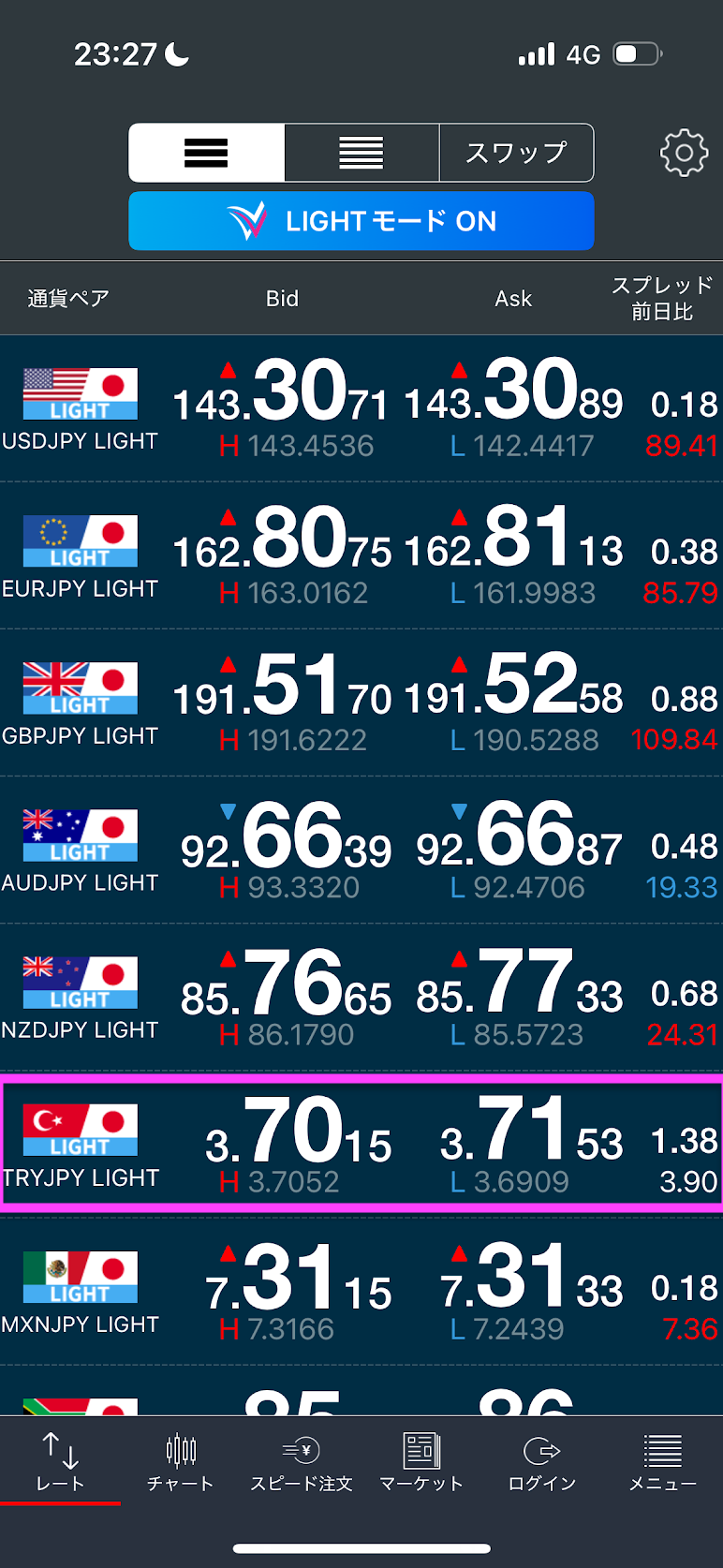Image resolution: width=723 pixels, height=1568 pixels.
Task: Go to the レート tab
Action: tap(61, 1461)
